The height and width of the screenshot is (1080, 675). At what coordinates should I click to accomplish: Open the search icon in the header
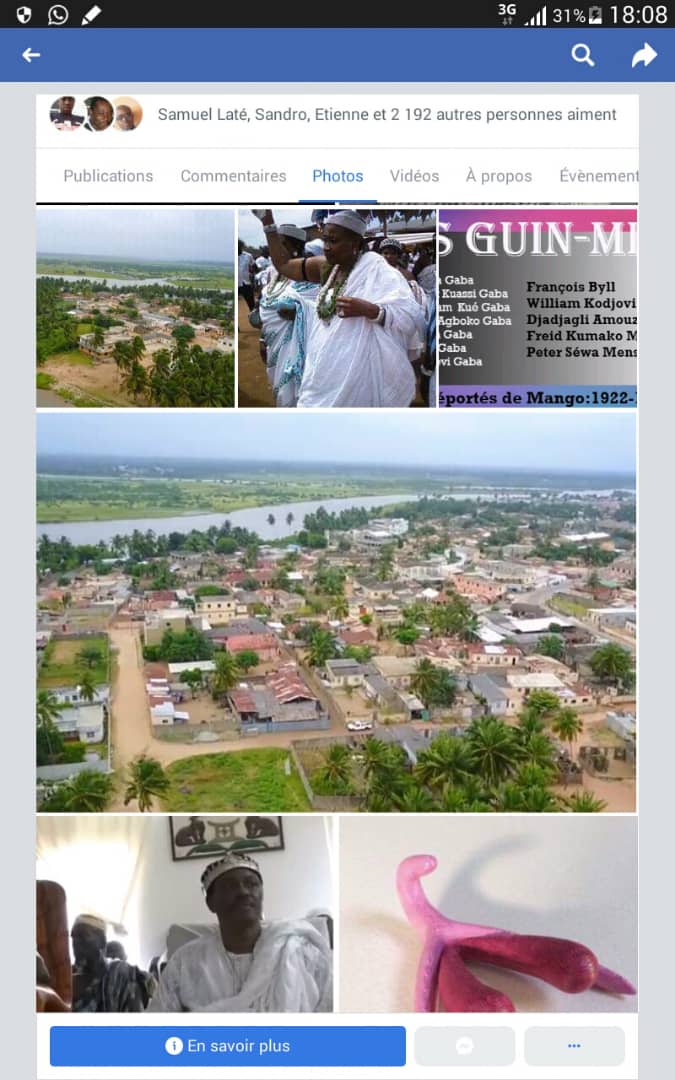pos(583,55)
